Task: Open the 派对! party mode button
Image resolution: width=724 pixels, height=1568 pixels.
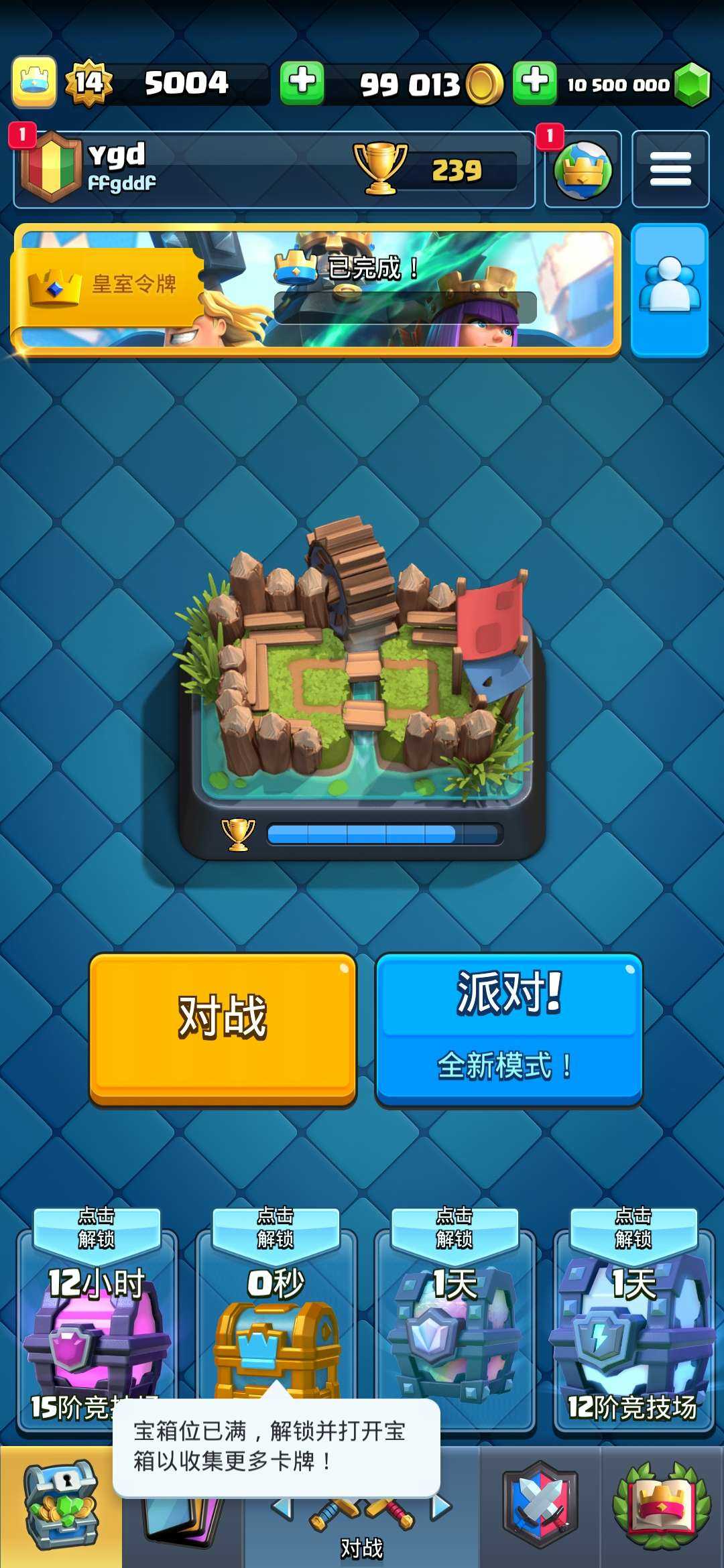Action: 509,1029
